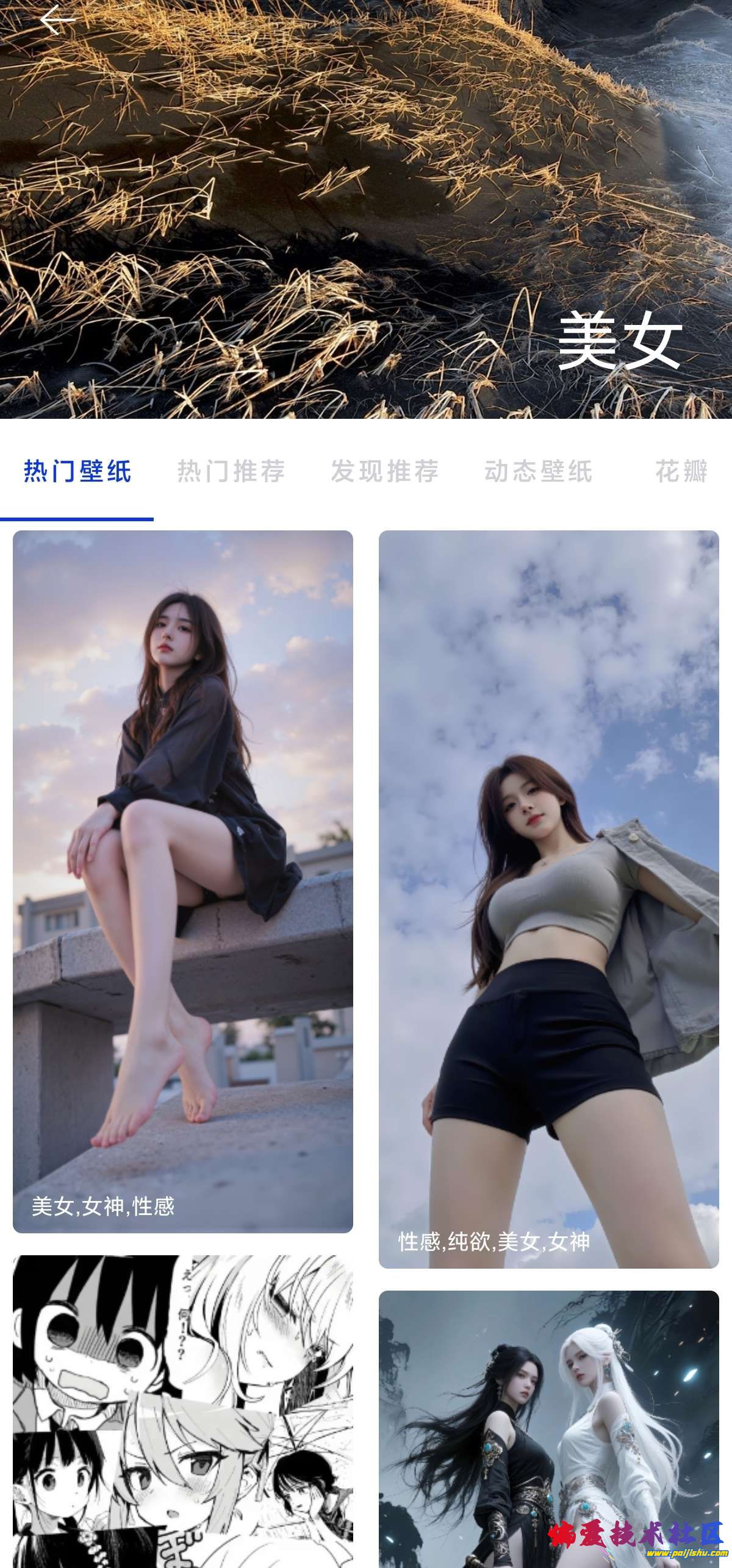Open the wallpaper tagged 美女,女神,性感
This screenshot has height=1568, width=732.
coord(183,881)
